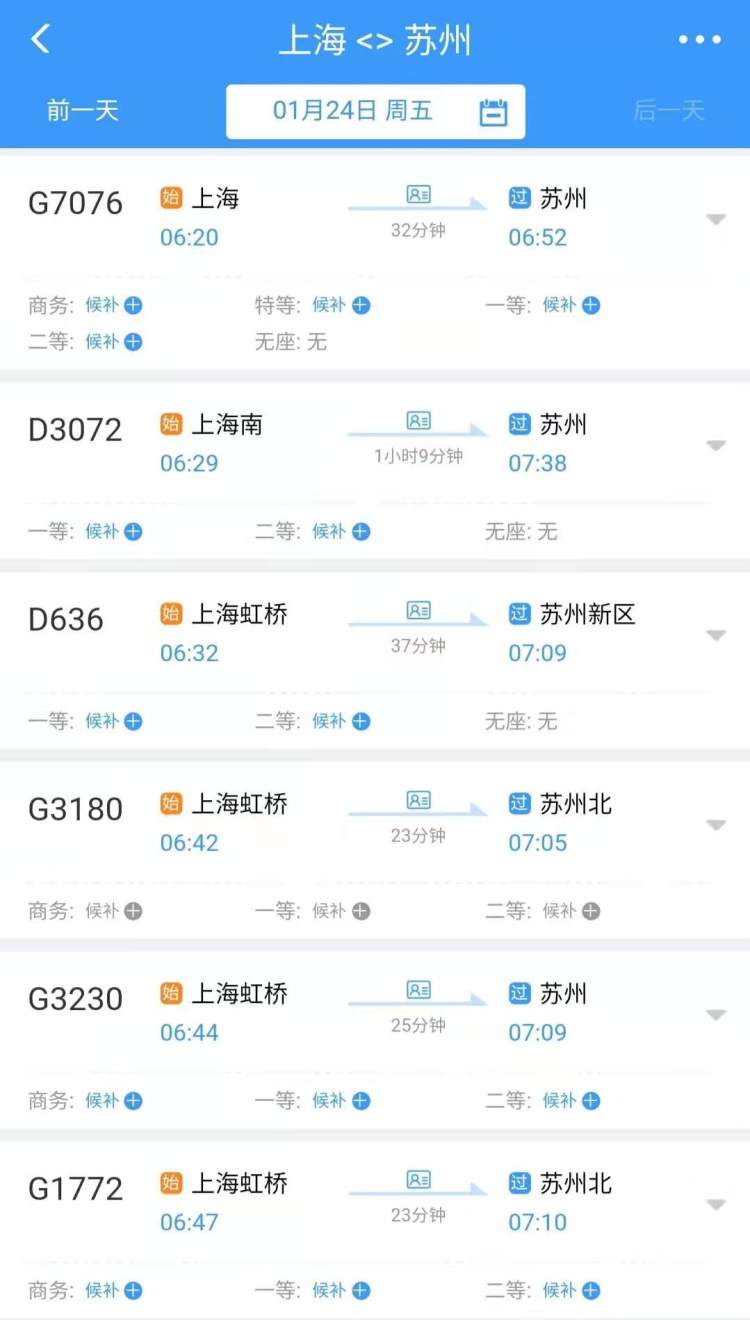Expand the G3180 train row
750x1320 pixels.
[x=716, y=826]
